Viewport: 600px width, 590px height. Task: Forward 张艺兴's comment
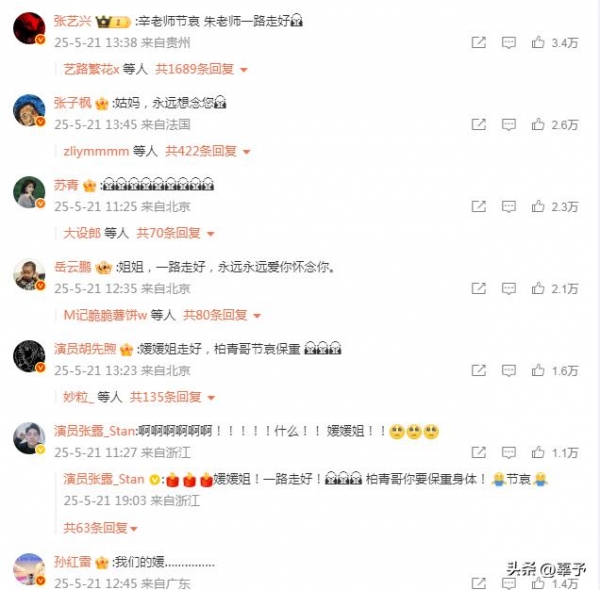point(478,43)
